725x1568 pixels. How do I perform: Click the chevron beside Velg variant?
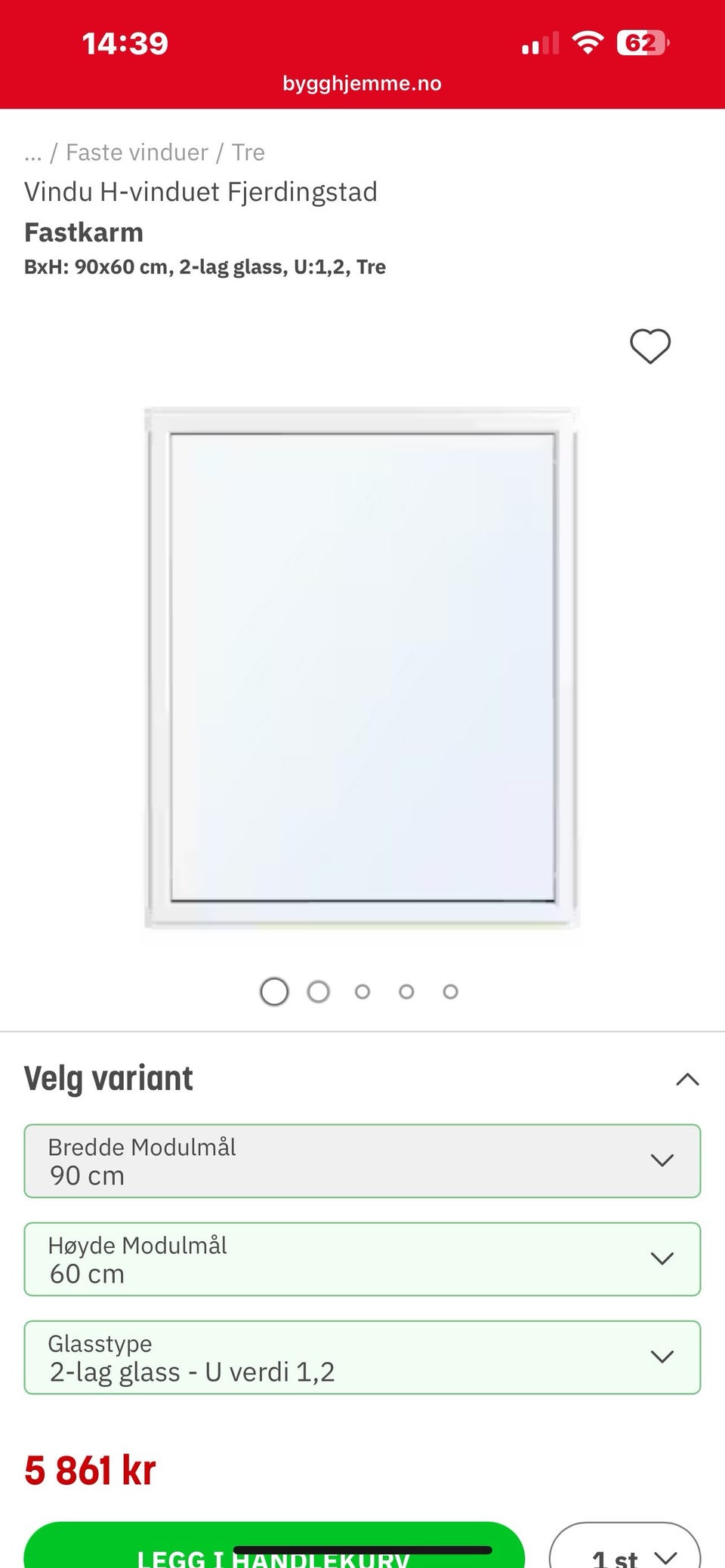[687, 1077]
